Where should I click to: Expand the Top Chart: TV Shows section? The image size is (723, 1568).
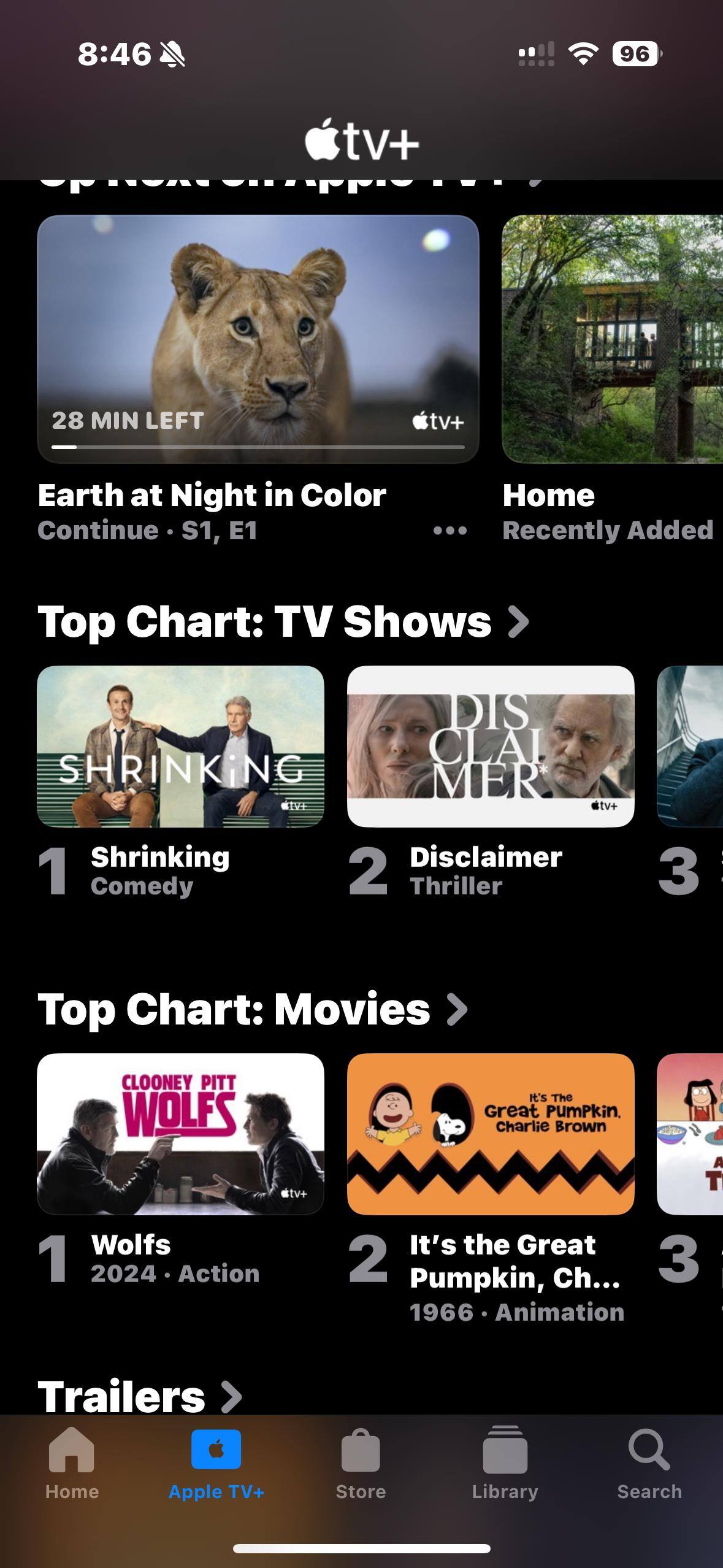(283, 622)
